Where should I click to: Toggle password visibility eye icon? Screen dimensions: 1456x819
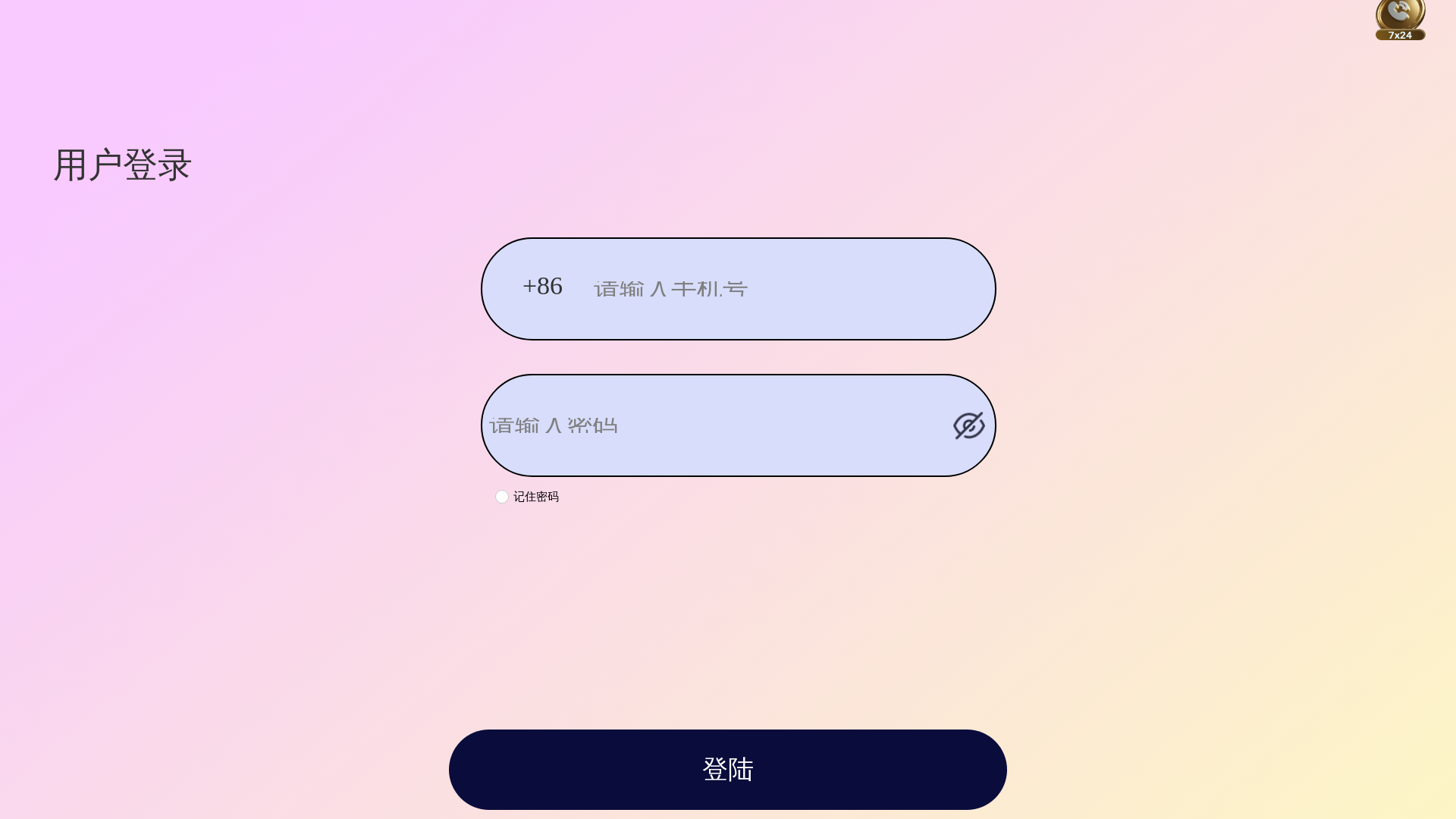coord(968,425)
